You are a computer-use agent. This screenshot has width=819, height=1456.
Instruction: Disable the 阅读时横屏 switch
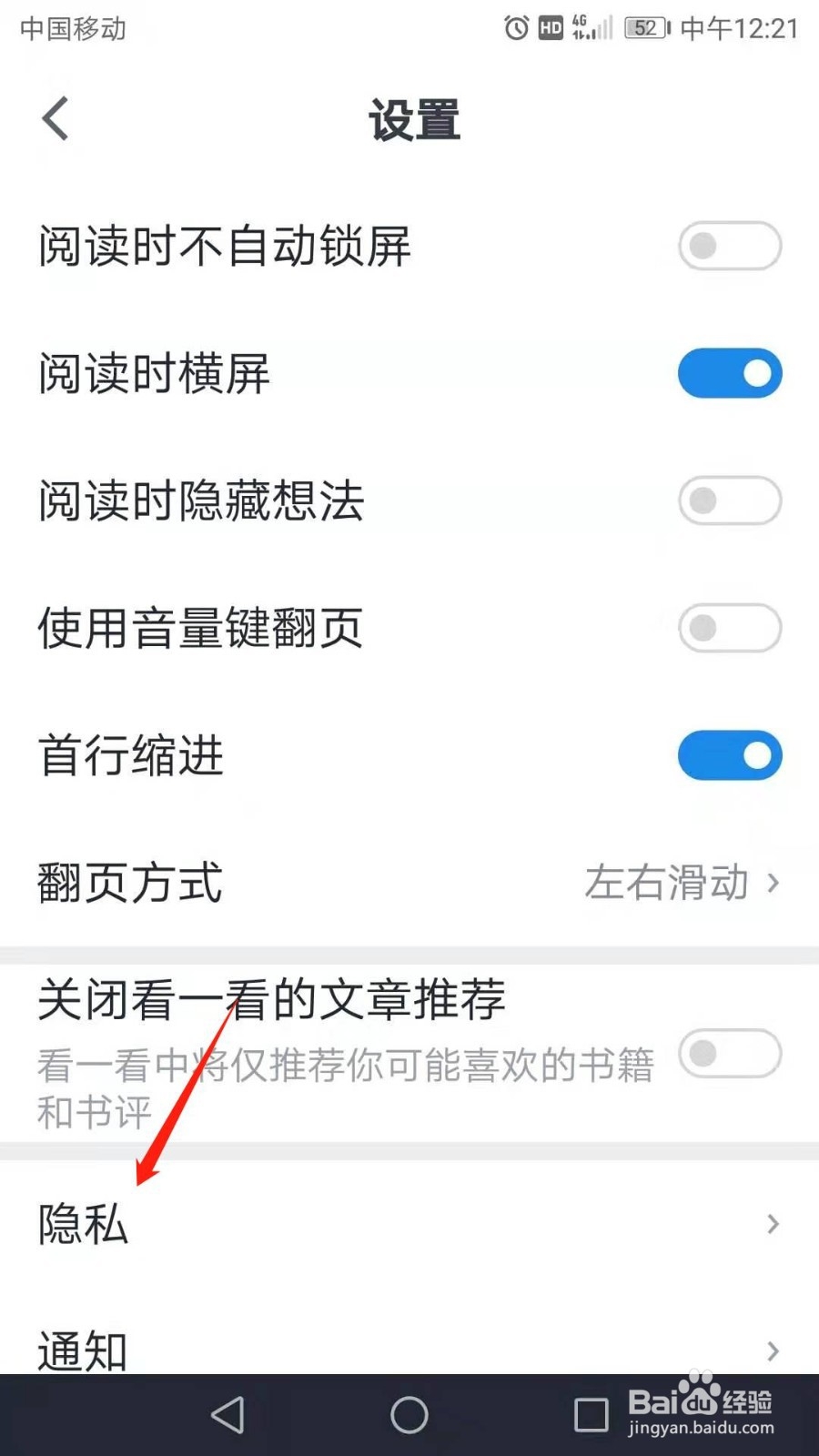(729, 373)
